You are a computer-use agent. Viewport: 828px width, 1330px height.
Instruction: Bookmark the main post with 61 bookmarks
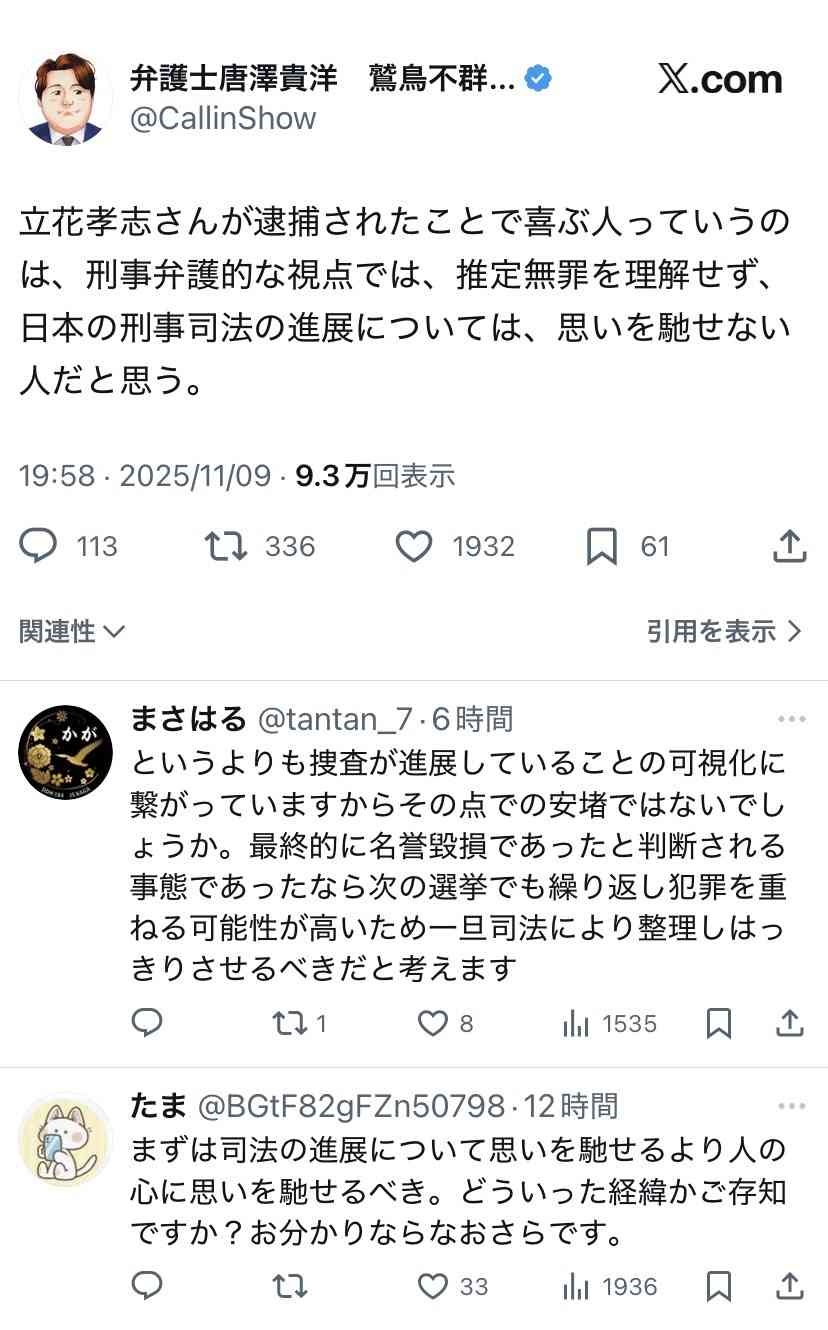point(601,546)
